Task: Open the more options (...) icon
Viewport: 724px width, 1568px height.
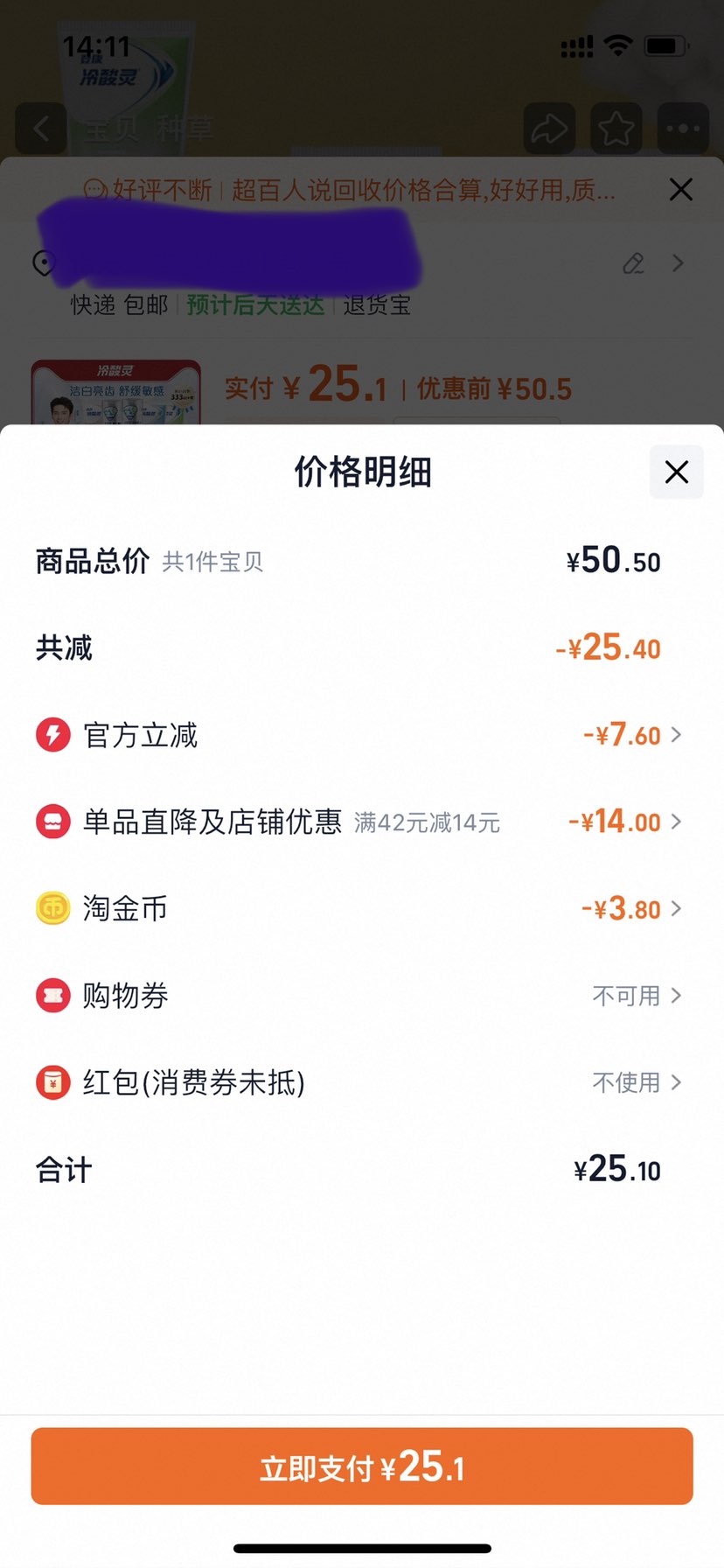Action: click(682, 129)
